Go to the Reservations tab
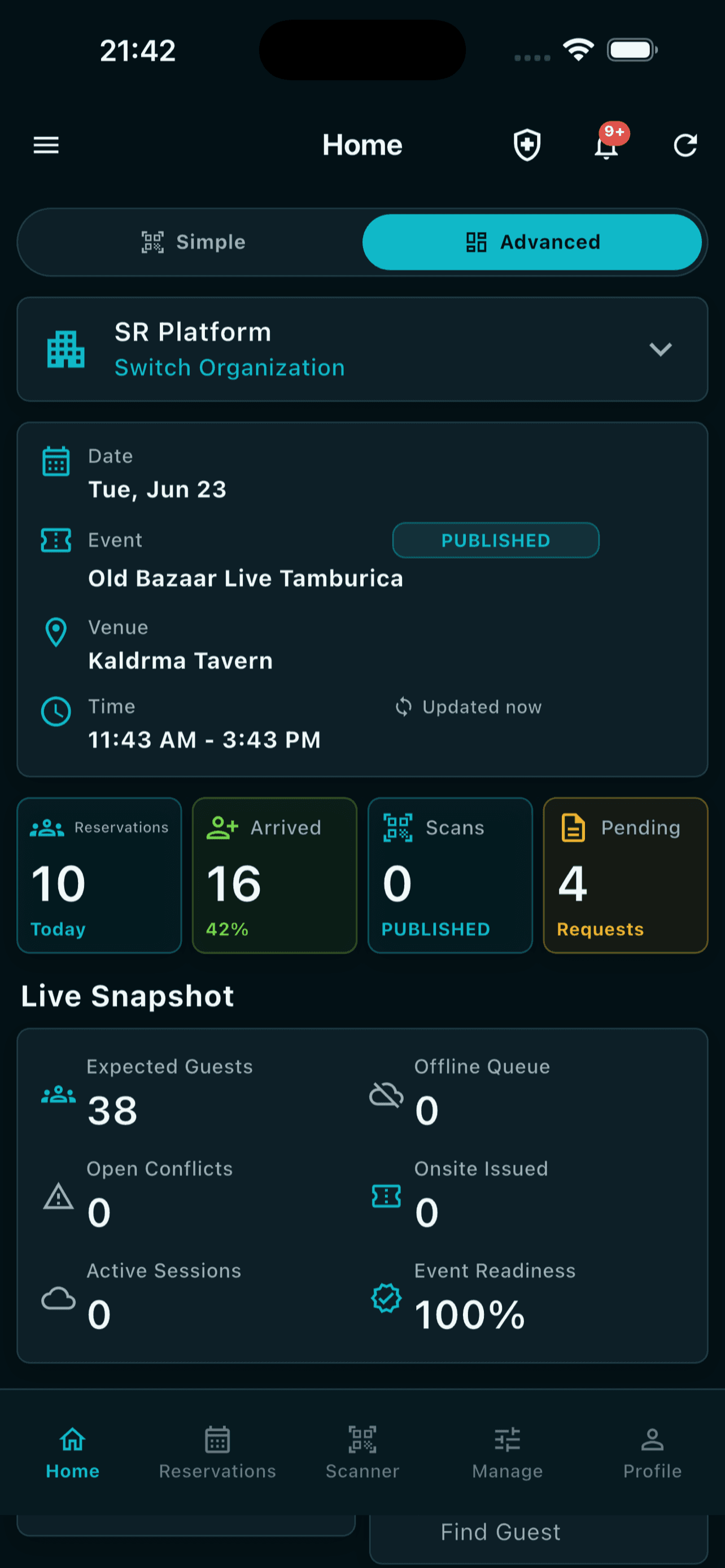The height and width of the screenshot is (1568, 725). click(x=217, y=1453)
